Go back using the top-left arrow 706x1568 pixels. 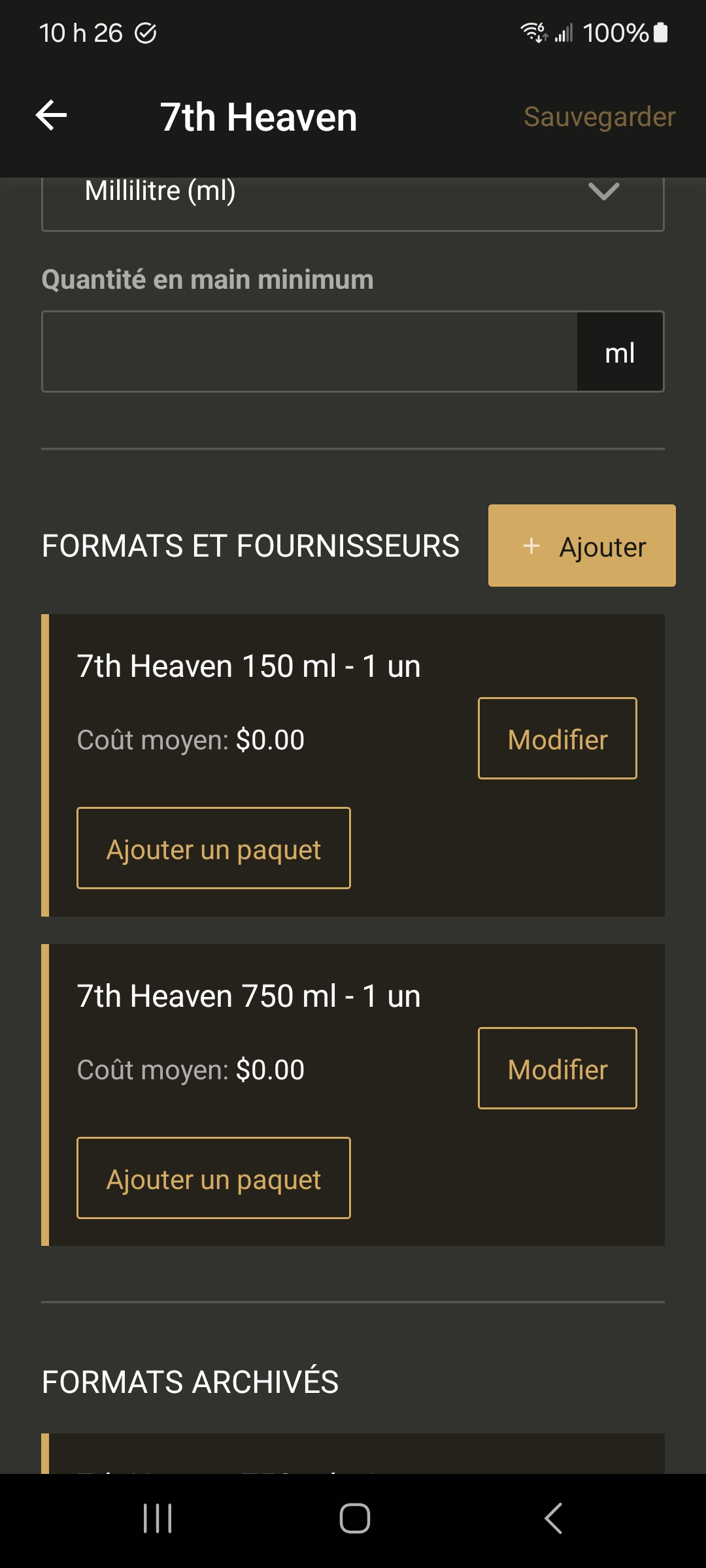[51, 116]
